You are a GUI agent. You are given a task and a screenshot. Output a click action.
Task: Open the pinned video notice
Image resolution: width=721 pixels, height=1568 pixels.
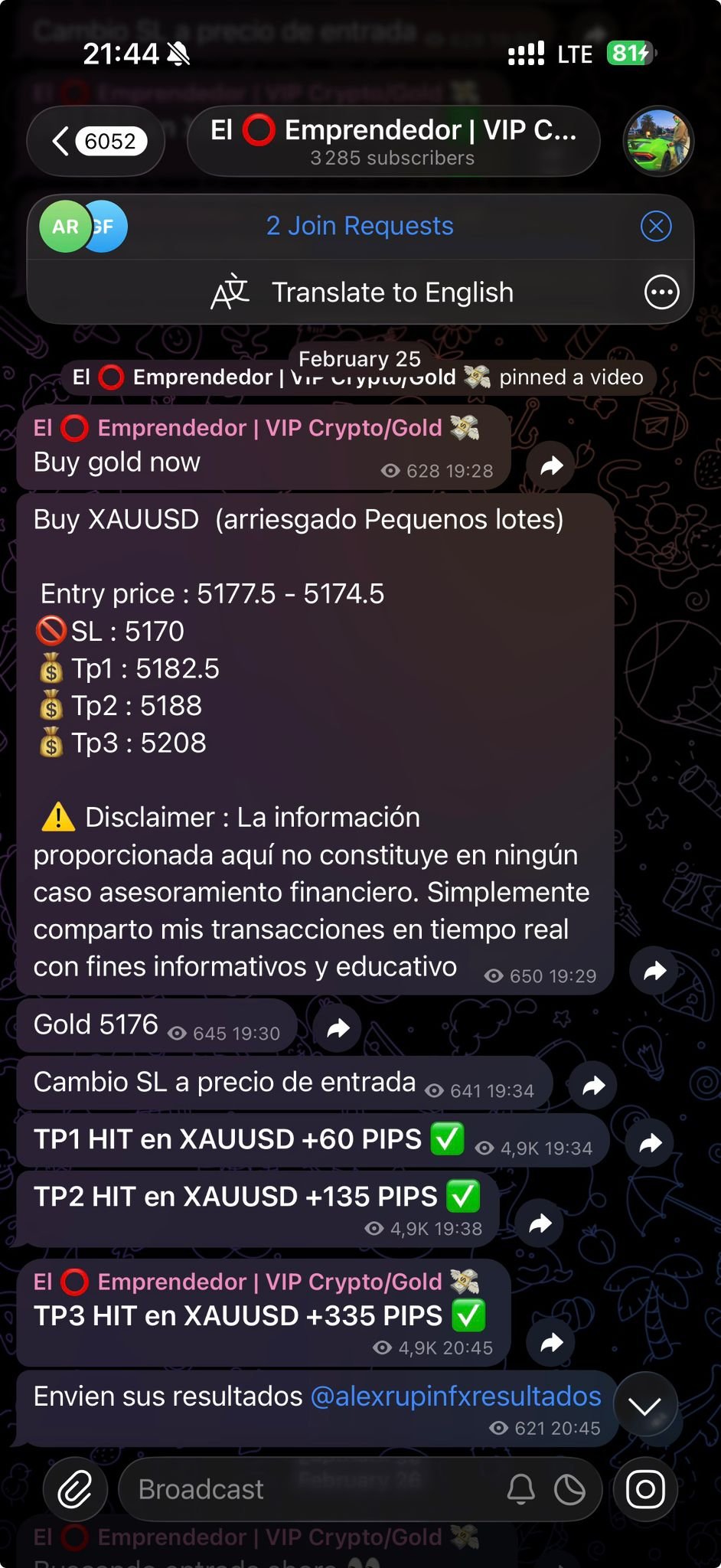(358, 377)
